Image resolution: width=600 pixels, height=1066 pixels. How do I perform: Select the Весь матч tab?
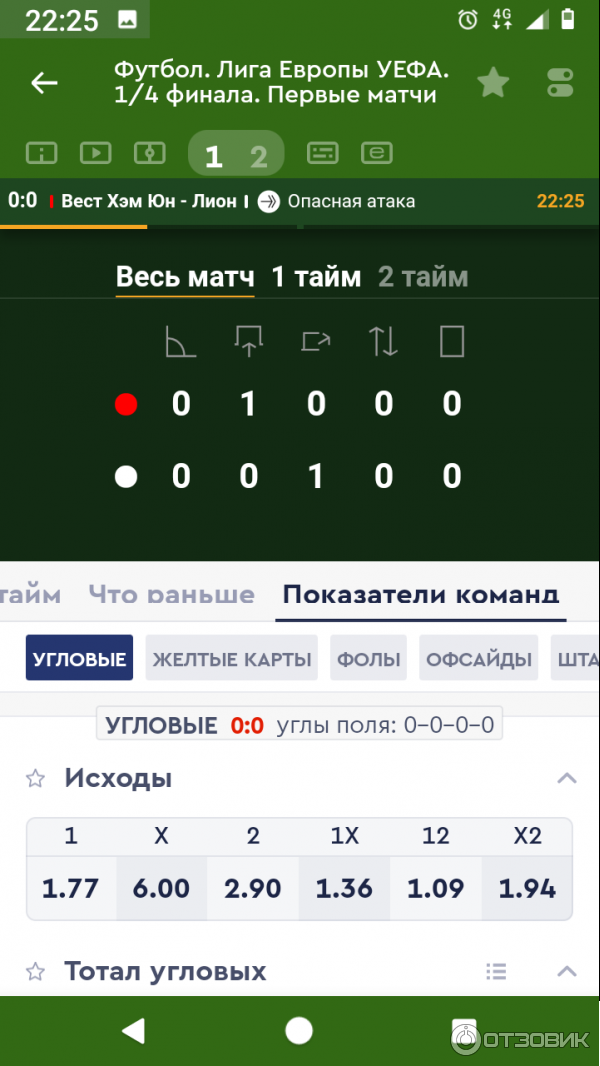[x=185, y=277]
